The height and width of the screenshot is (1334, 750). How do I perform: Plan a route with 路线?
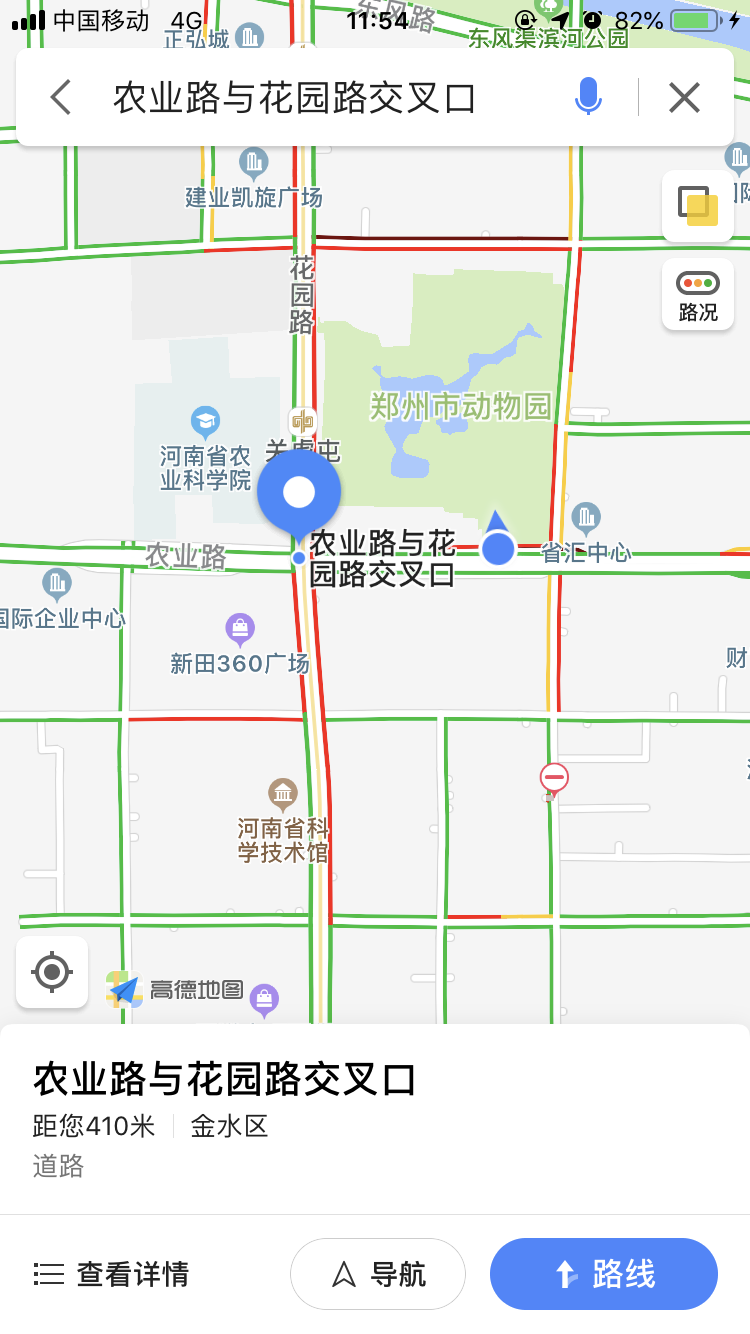pyautogui.click(x=604, y=1274)
